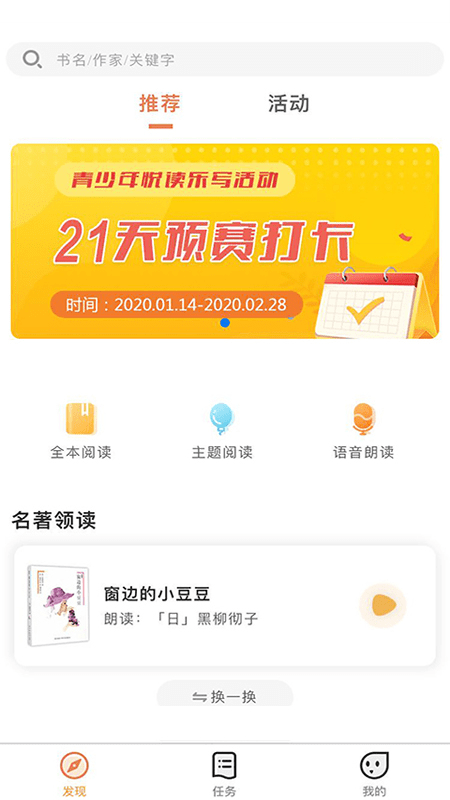
Task: Open 语音朗读
Action: point(363,431)
